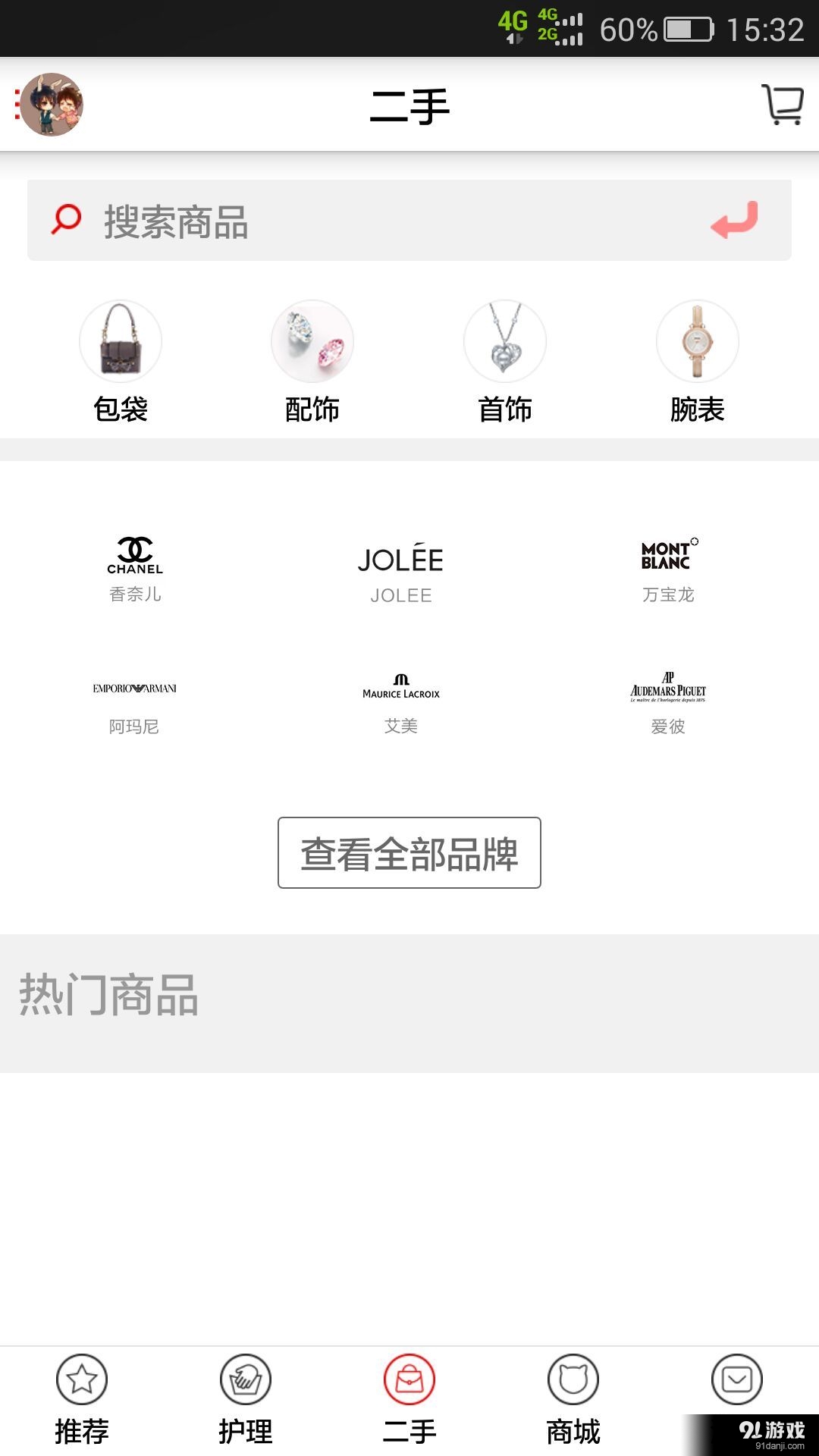Tap the search magnifier icon
Image resolution: width=819 pixels, height=1456 pixels.
[64, 219]
